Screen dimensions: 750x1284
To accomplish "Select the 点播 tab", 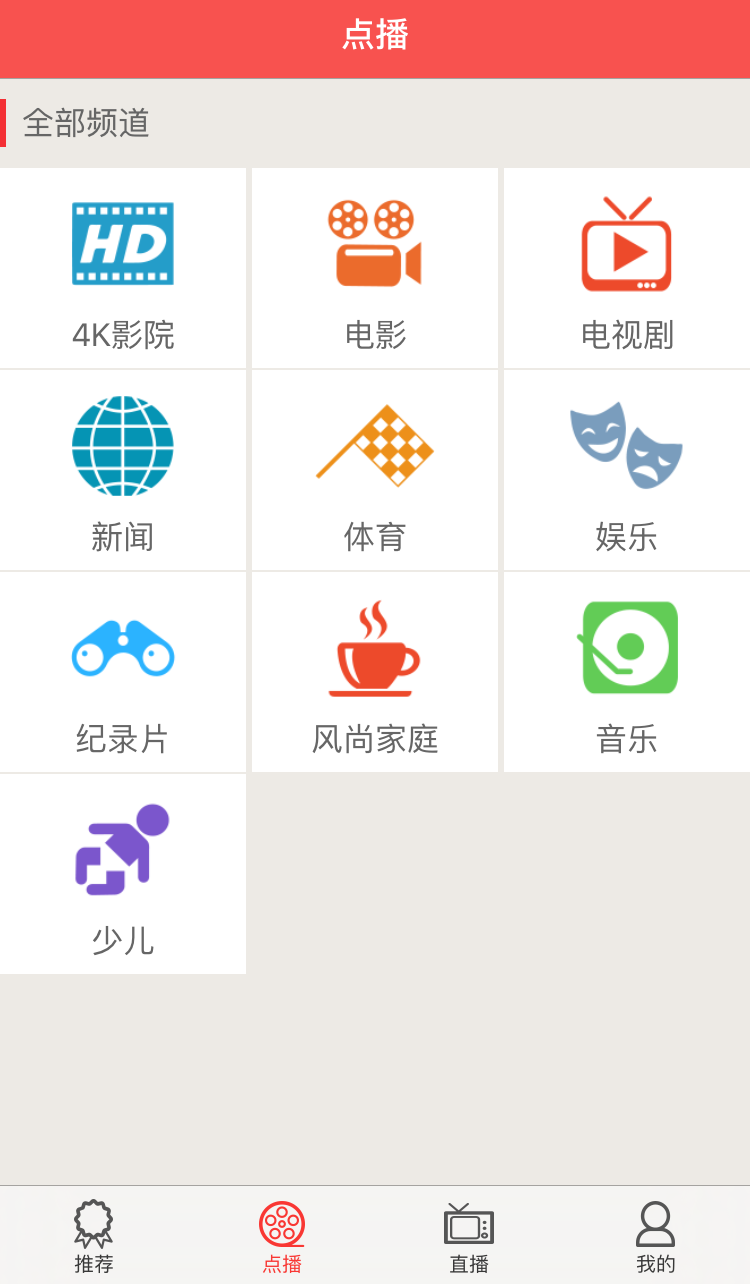I will click(281, 1235).
